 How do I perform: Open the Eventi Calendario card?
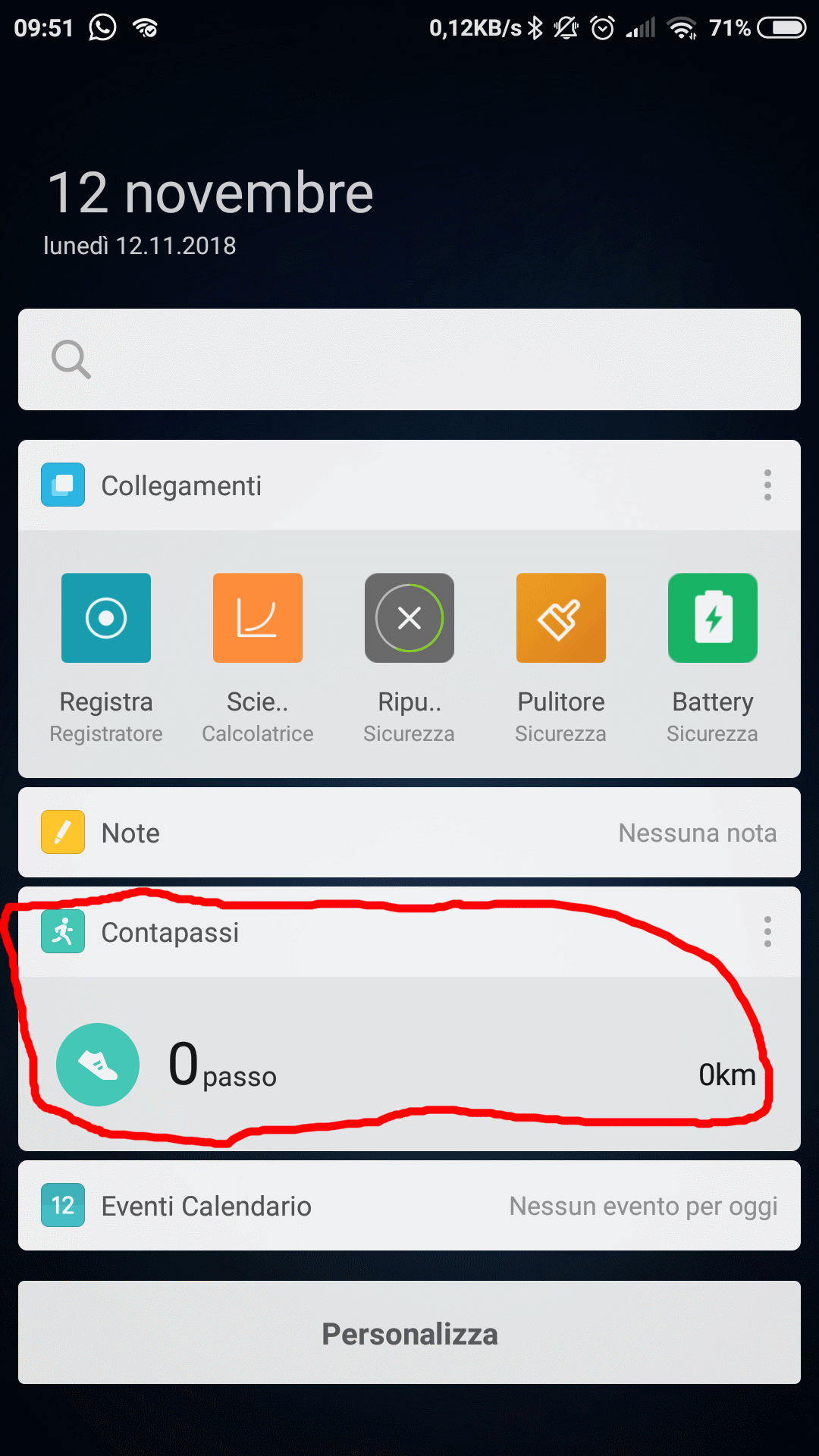(x=409, y=1206)
